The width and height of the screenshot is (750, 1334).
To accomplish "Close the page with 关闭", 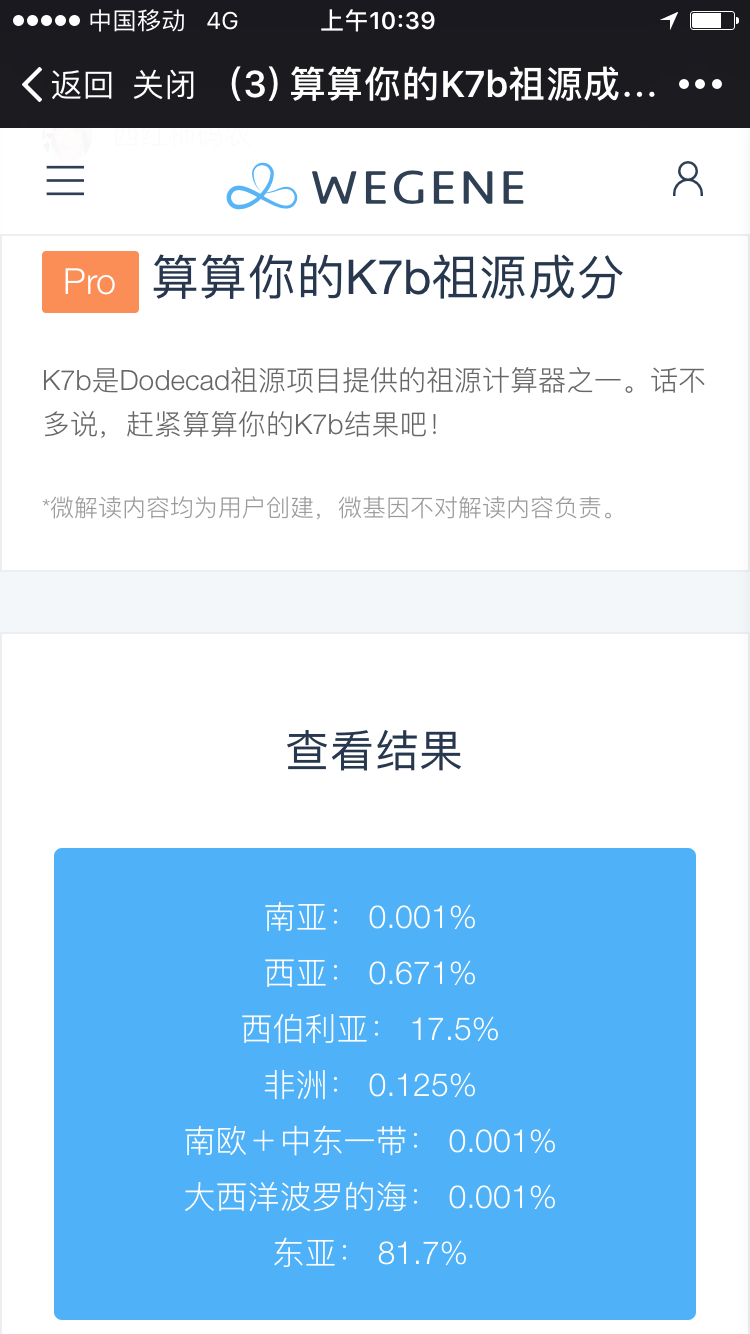I will (164, 85).
